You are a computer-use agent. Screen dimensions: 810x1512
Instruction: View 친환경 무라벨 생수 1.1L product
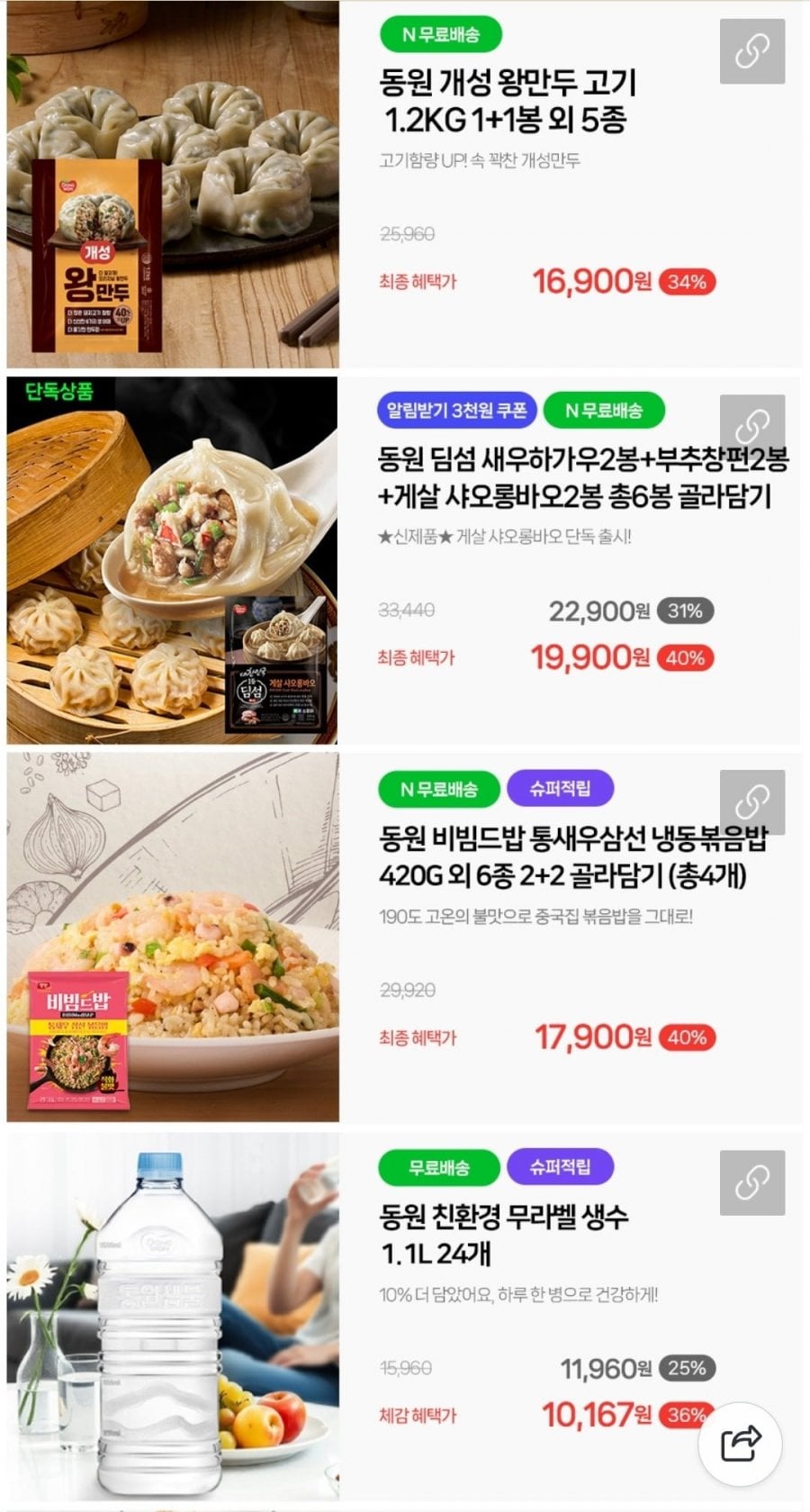tap(504, 1234)
